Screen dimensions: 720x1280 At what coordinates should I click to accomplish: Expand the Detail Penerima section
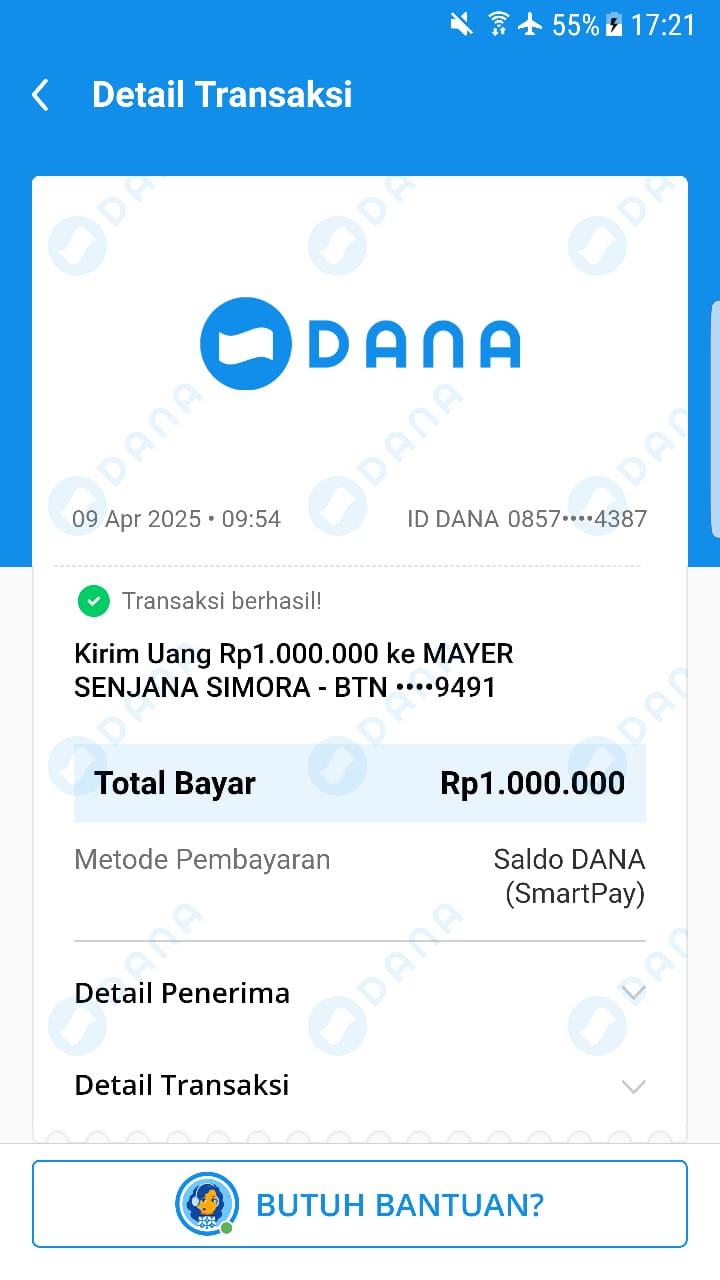181,993
